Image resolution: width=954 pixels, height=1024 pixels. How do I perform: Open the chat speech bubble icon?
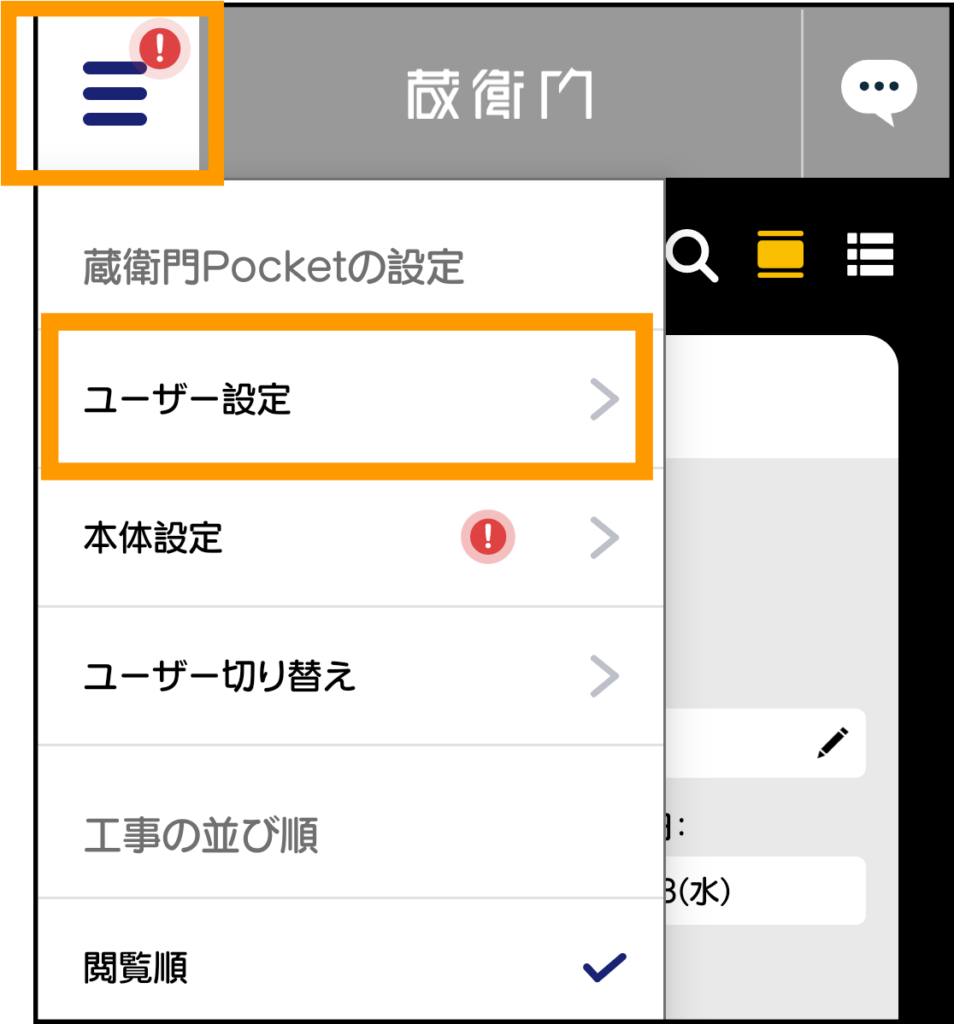pyautogui.click(x=878, y=92)
